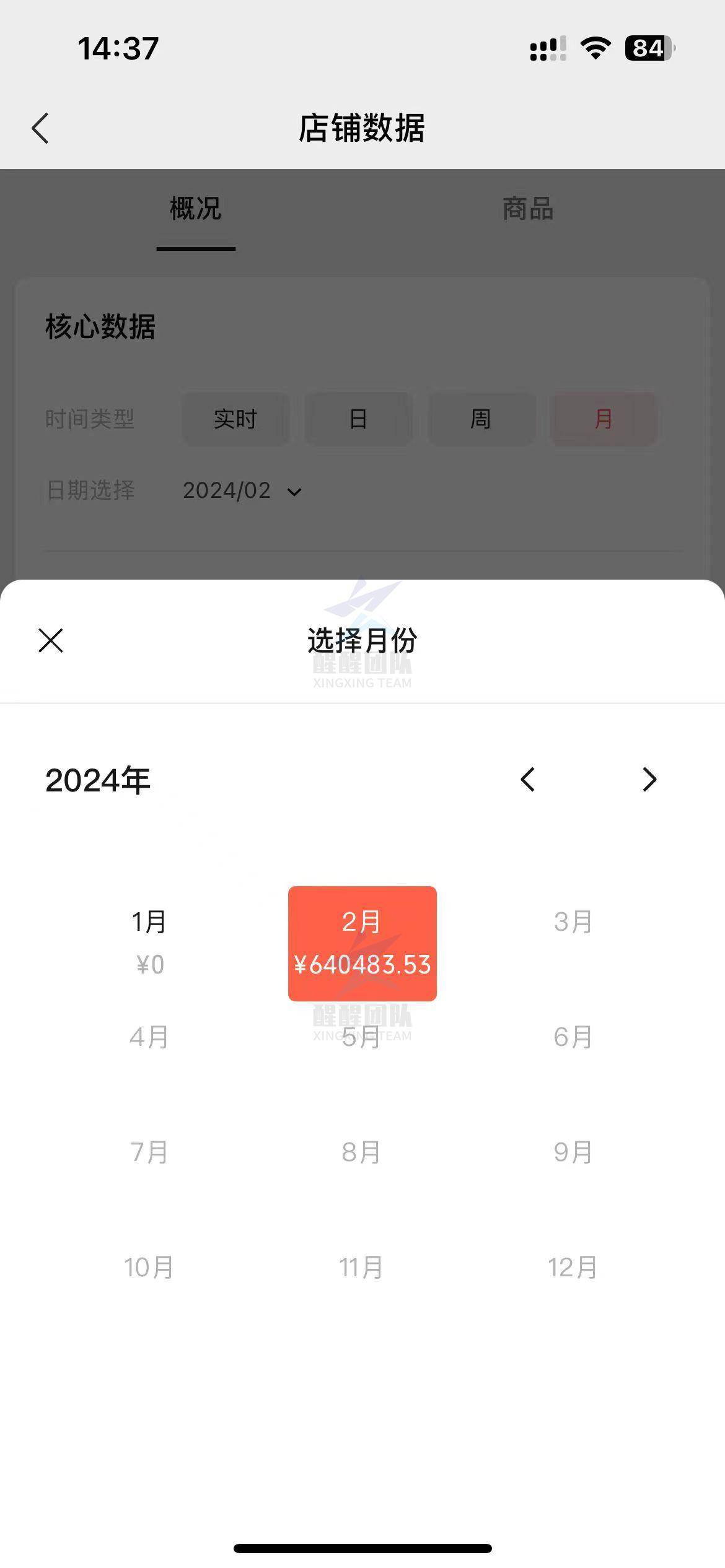
Task: Select the 日 time type option
Action: [358, 419]
